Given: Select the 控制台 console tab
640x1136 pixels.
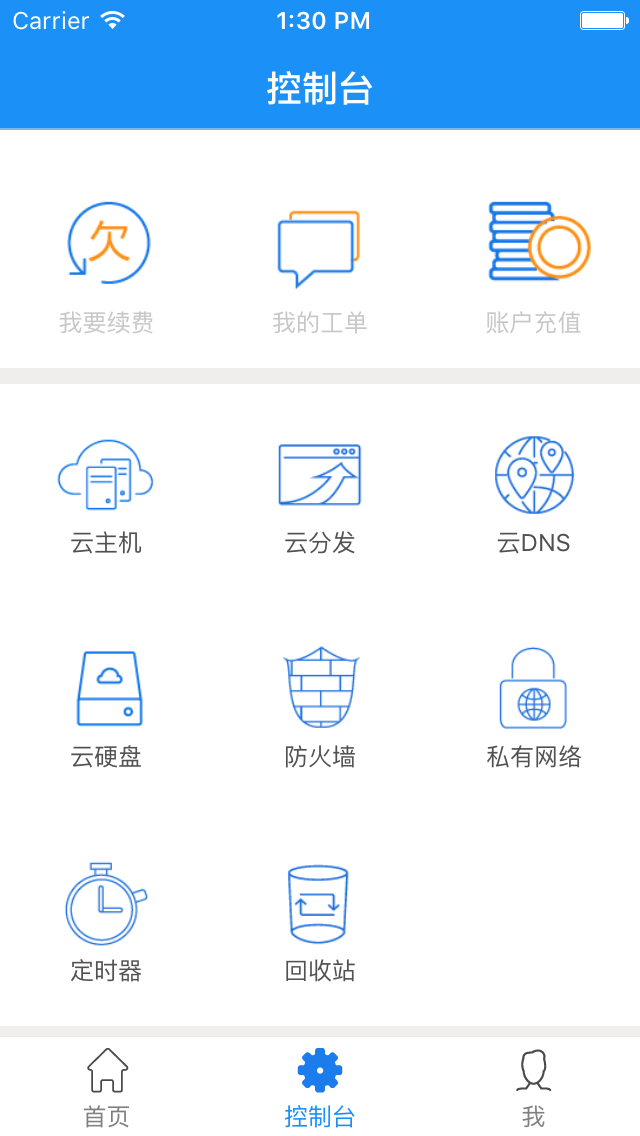Looking at the screenshot, I should (x=320, y=1087).
